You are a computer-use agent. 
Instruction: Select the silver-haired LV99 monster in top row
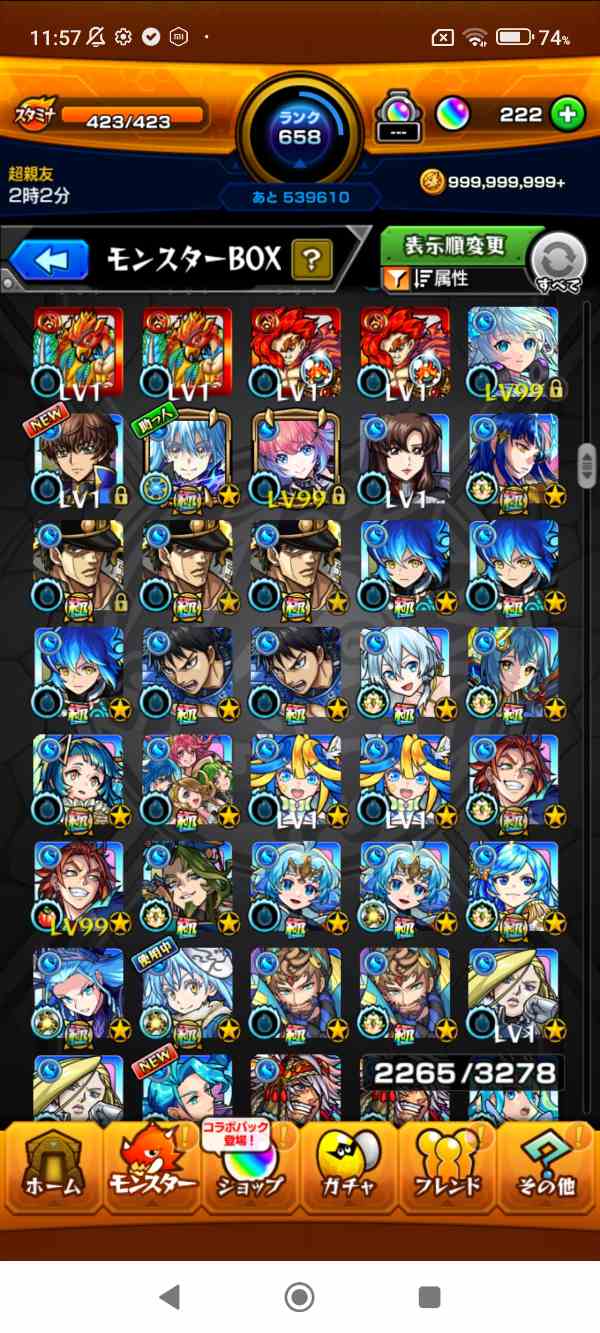(513, 351)
